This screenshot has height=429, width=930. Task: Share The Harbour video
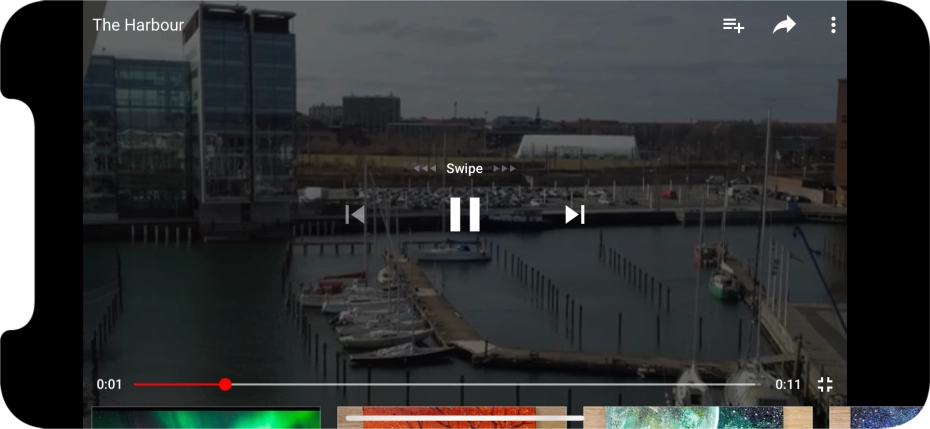tap(784, 26)
